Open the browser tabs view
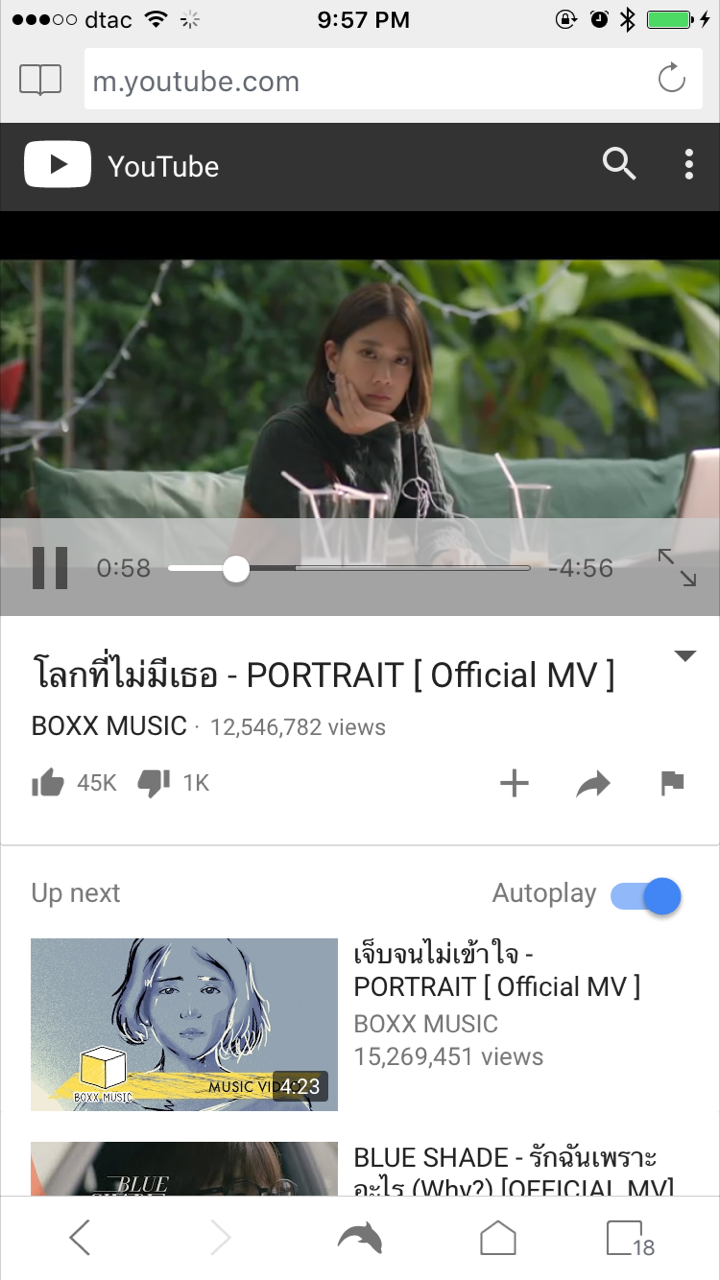Viewport: 720px width, 1280px height. click(630, 1239)
